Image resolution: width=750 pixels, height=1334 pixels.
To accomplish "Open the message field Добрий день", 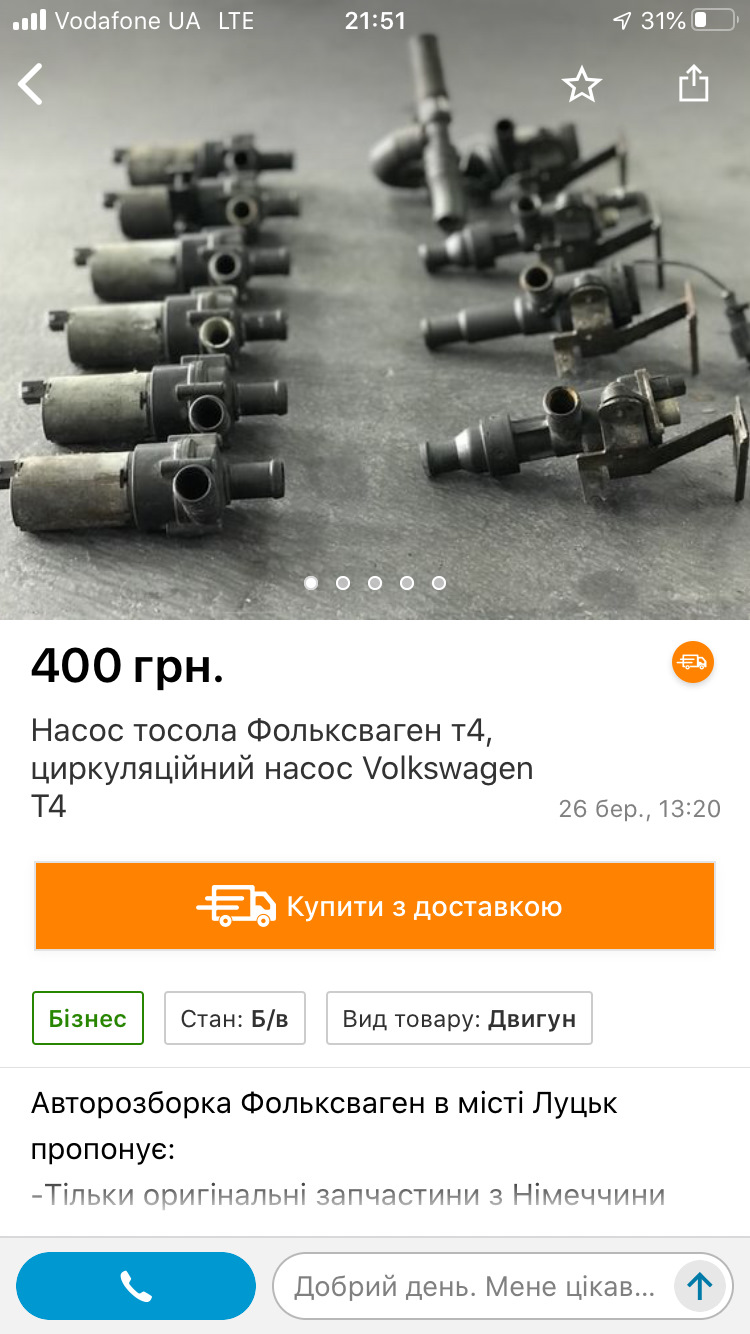I will click(x=475, y=1286).
